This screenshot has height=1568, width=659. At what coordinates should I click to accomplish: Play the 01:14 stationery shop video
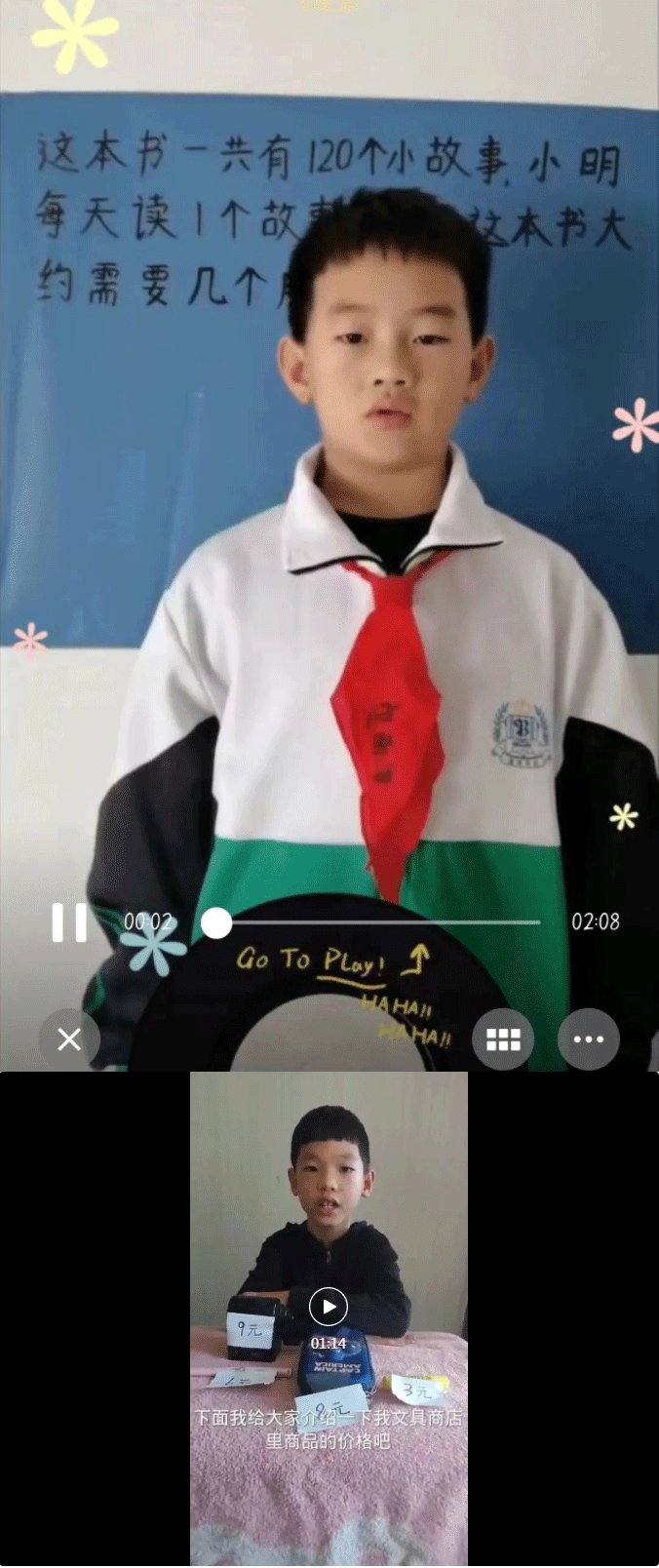coord(329,1307)
